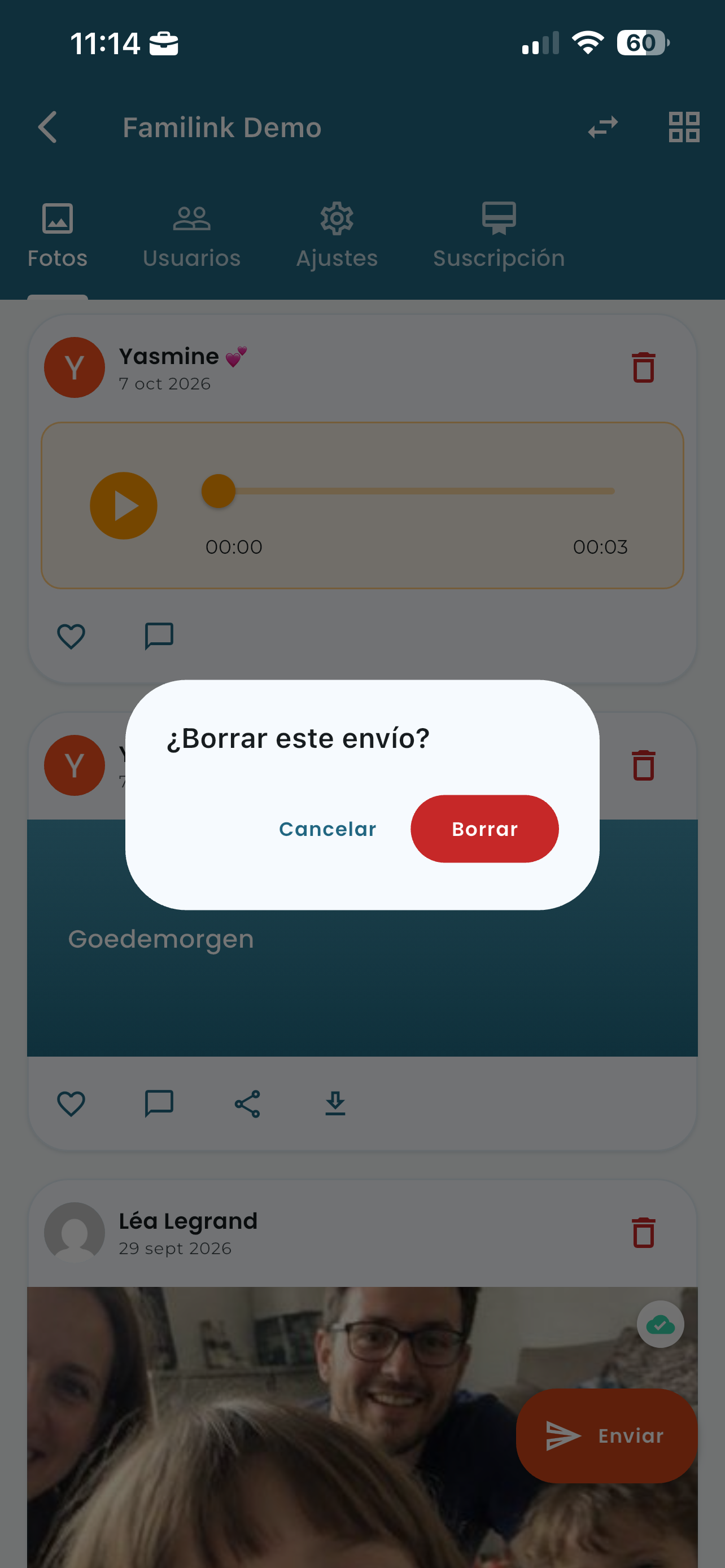Viewport: 725px width, 1568px height.
Task: Confirm deletion with the Borrar button
Action: pos(484,829)
